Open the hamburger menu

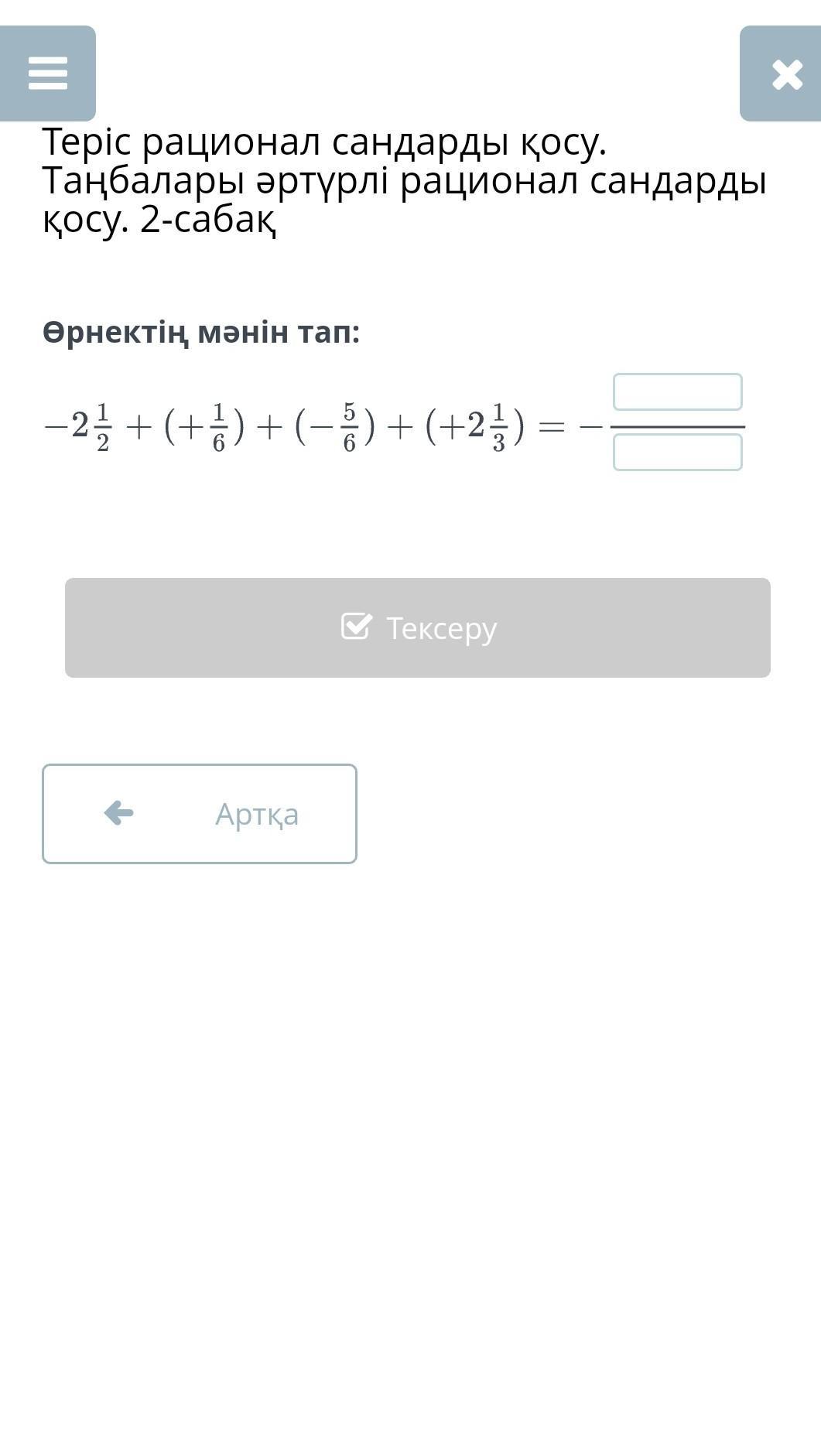click(x=48, y=73)
